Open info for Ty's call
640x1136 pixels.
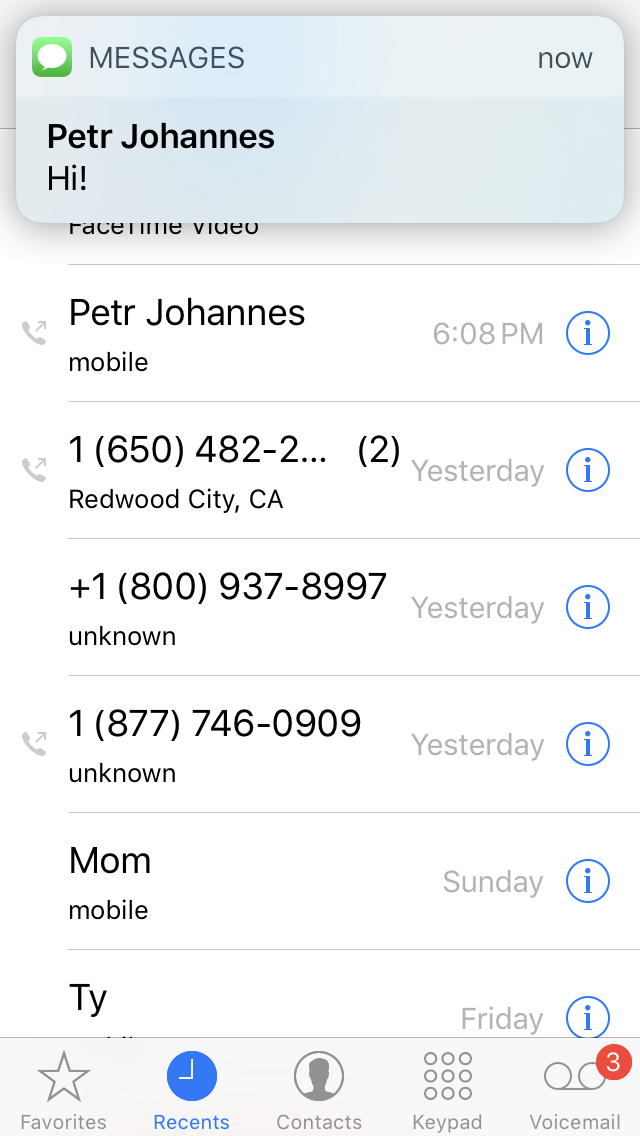(588, 1016)
